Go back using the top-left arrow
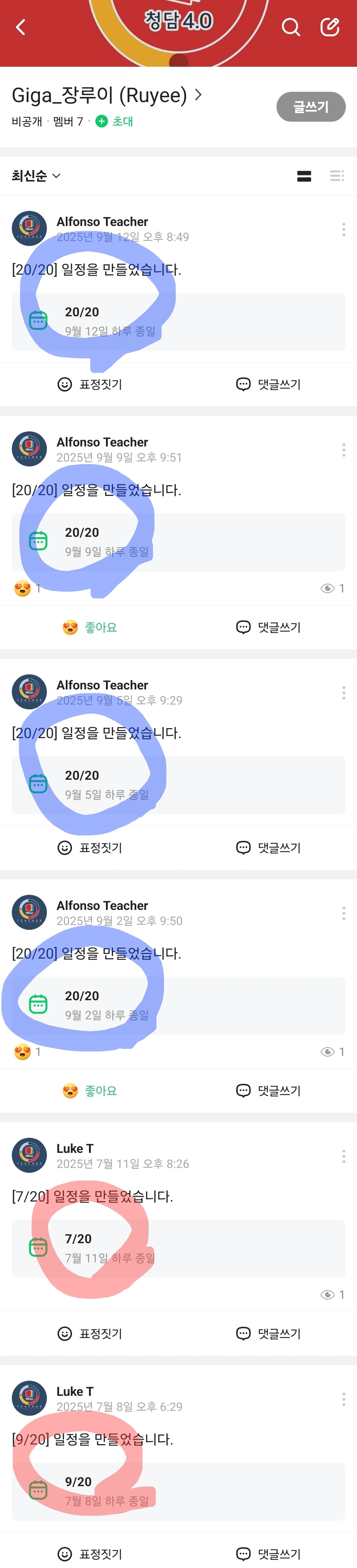Viewport: 357px width, 1568px height. tap(21, 27)
